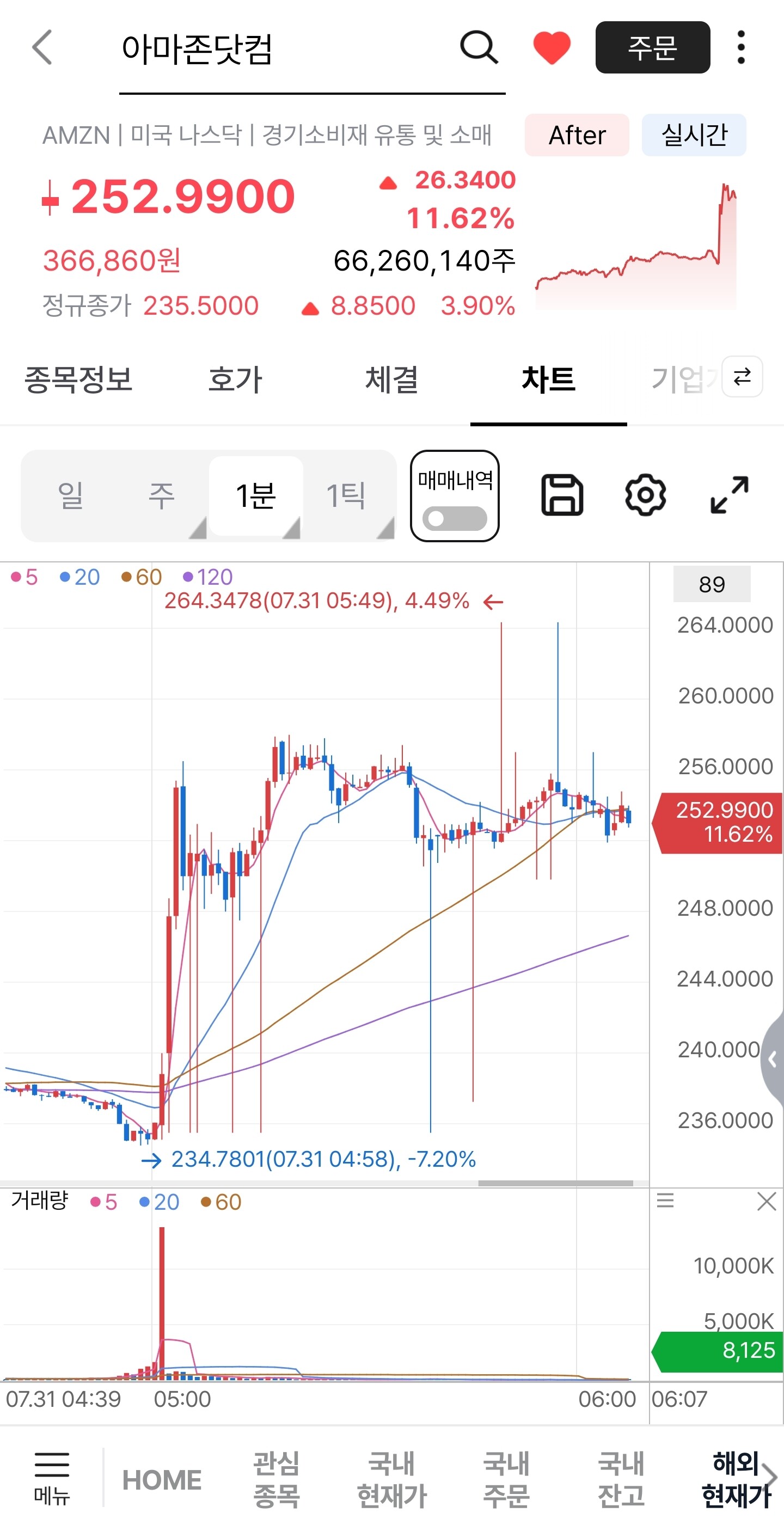Screen dimensions: 784x1531
Task: Switch to the 호가 tab
Action: 235,379
